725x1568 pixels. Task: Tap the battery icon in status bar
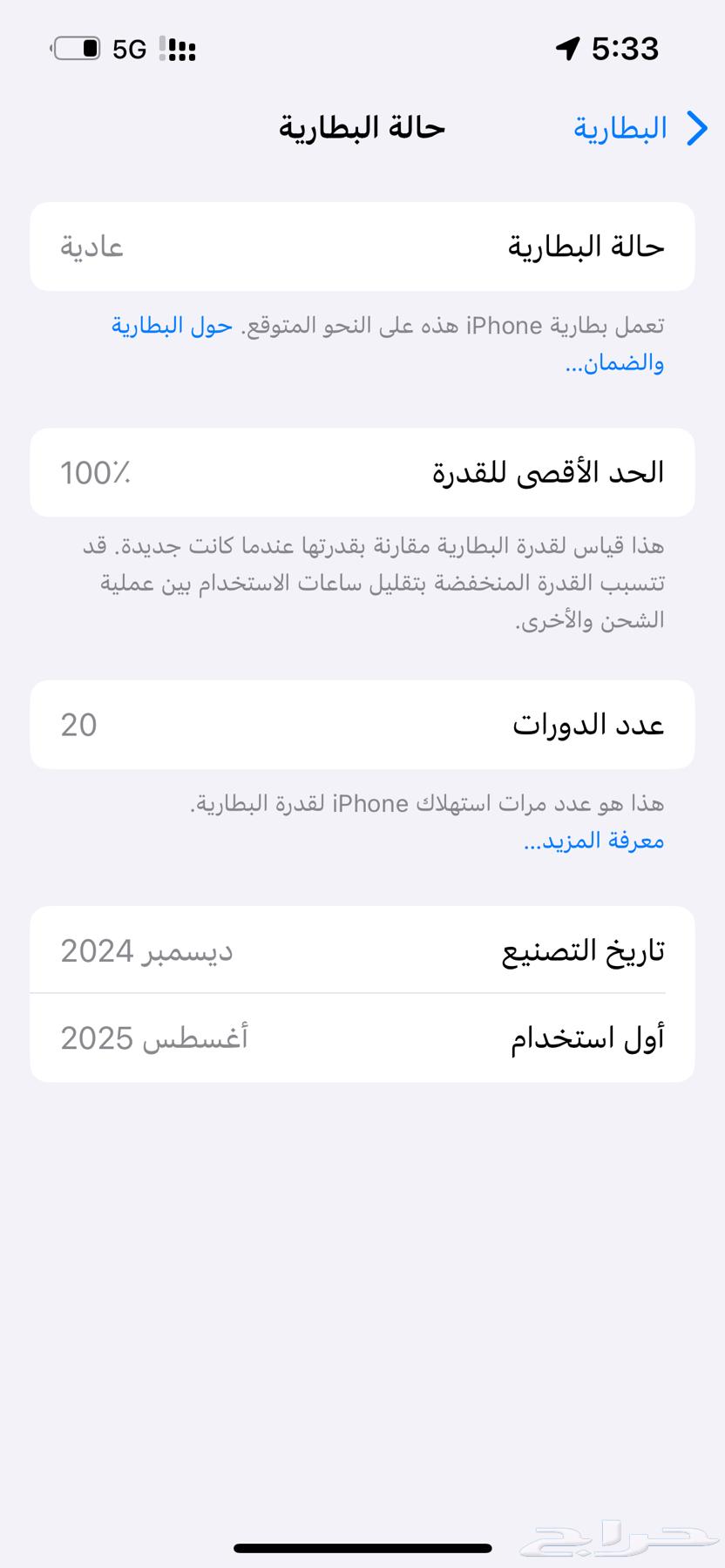point(78,48)
